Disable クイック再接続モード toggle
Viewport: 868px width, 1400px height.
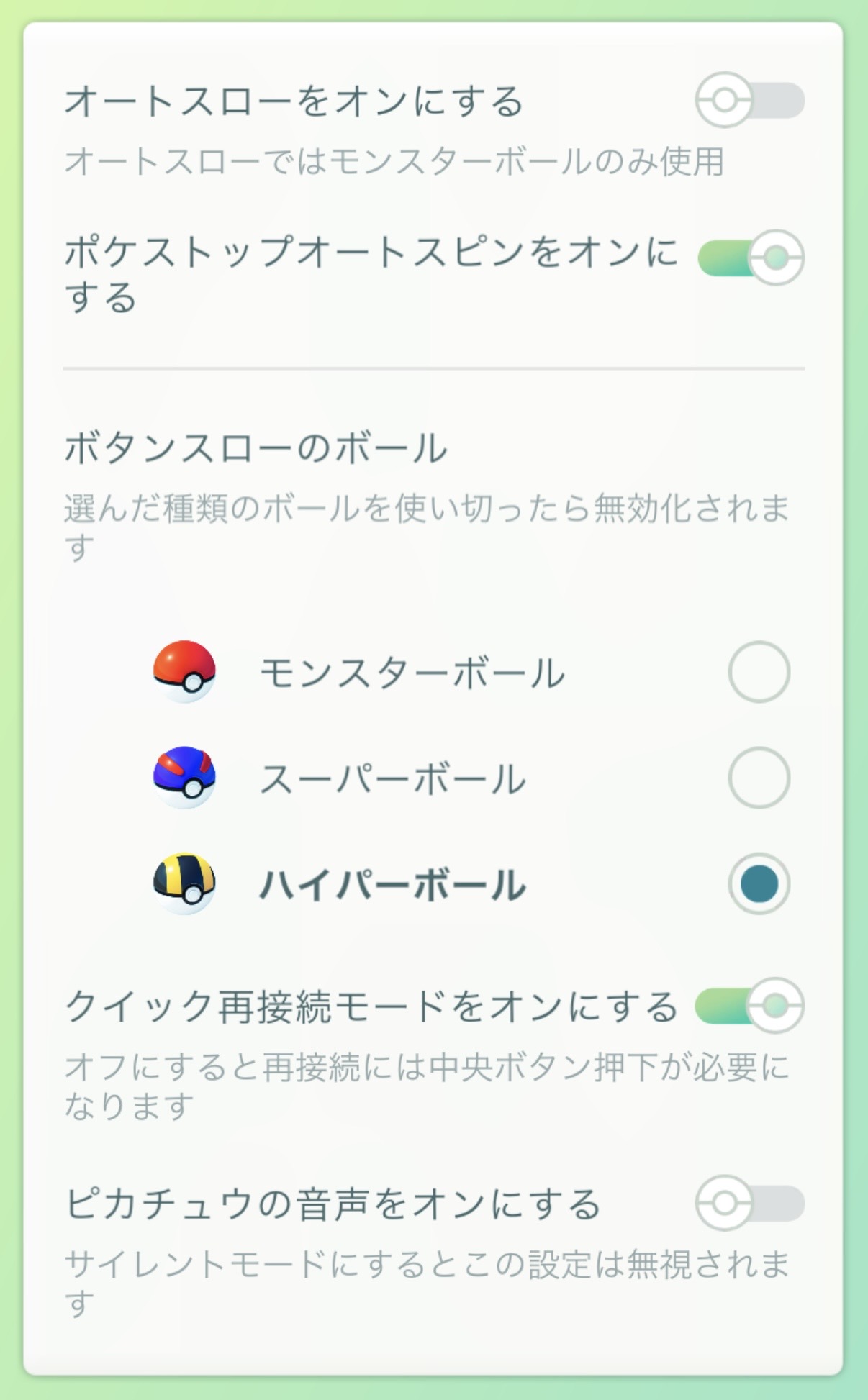tap(749, 1006)
